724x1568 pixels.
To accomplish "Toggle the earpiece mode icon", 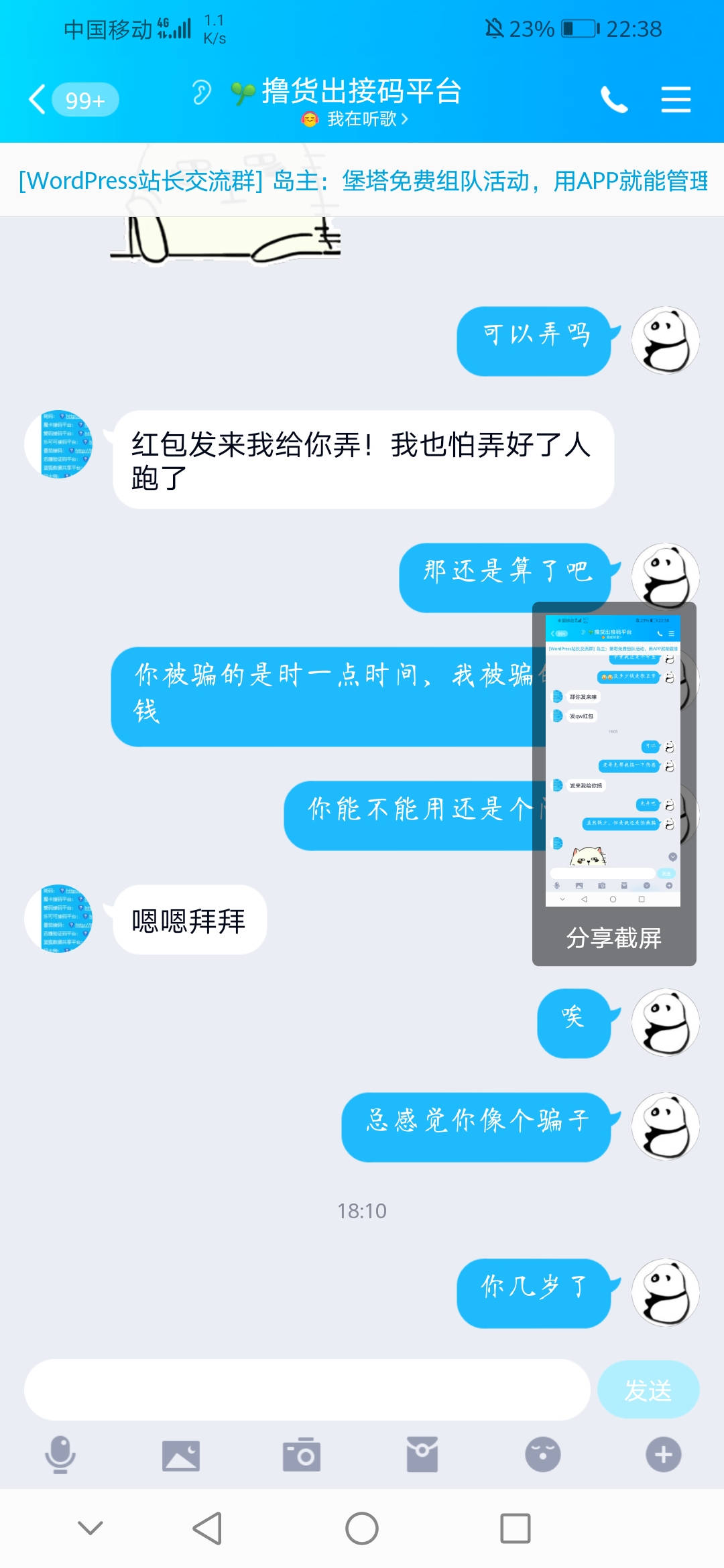I will tap(201, 92).
